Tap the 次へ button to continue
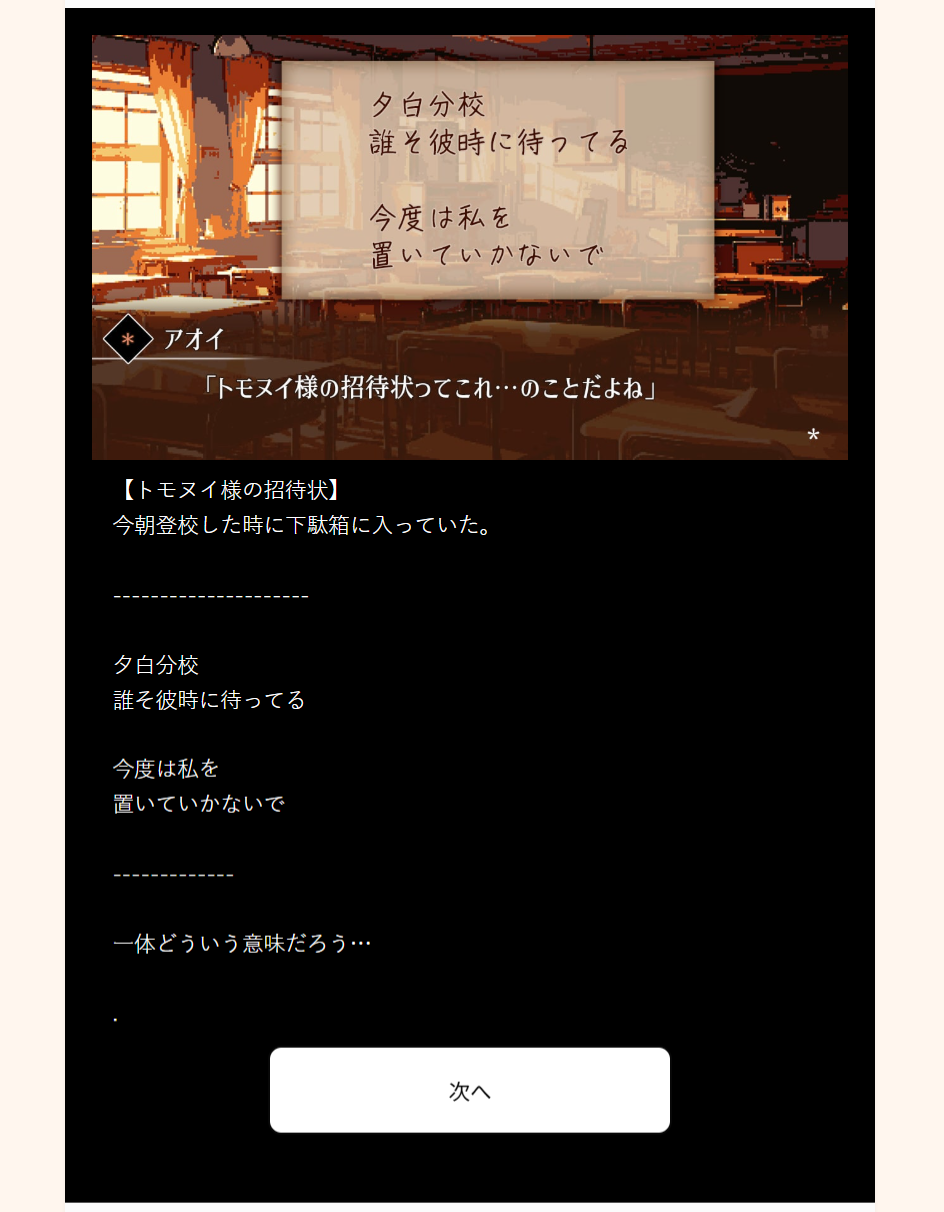 (469, 1090)
